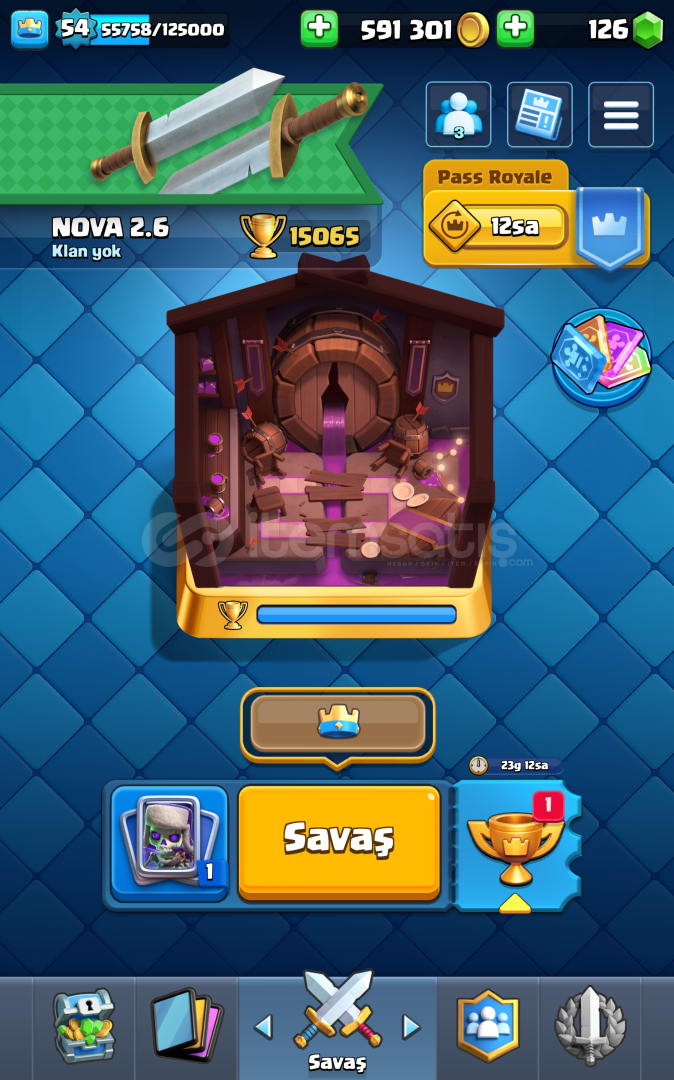The image size is (674, 1080).
Task: Open the colorful cards event icon
Action: pos(601,357)
